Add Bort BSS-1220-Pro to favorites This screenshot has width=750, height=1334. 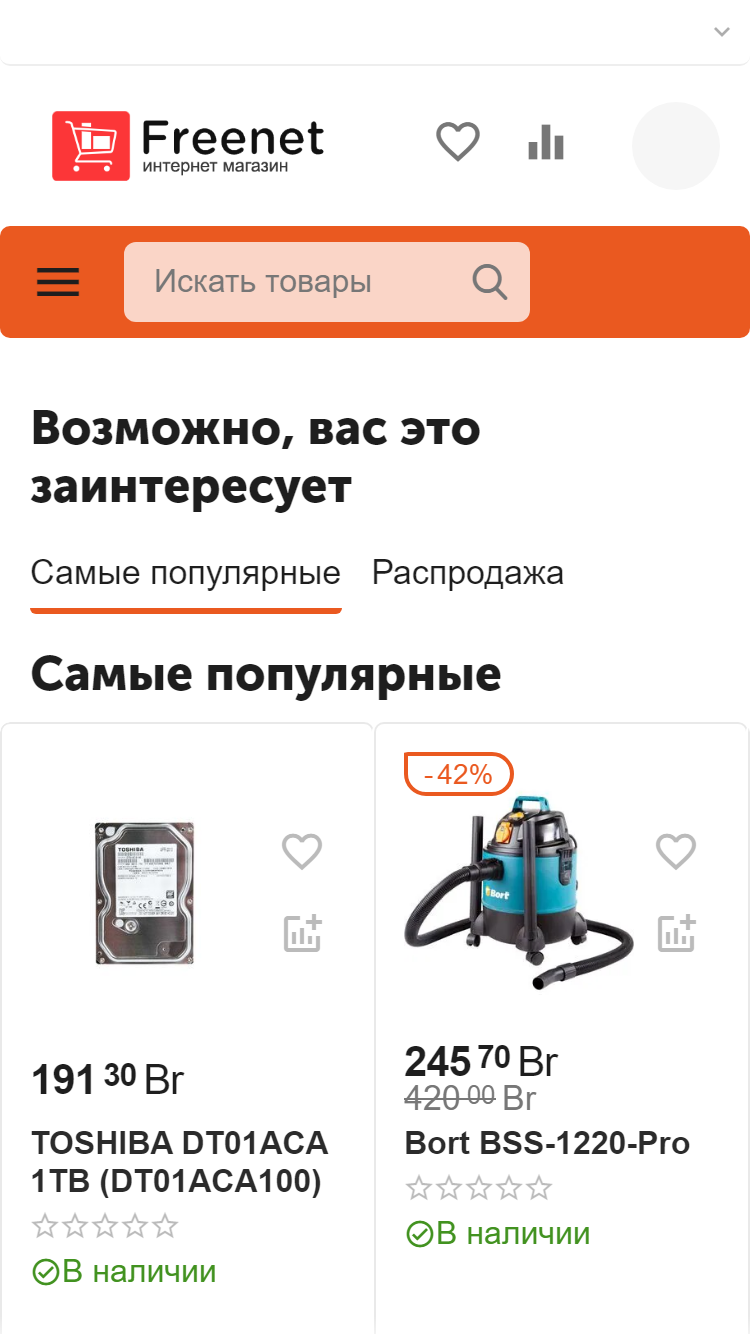point(676,852)
